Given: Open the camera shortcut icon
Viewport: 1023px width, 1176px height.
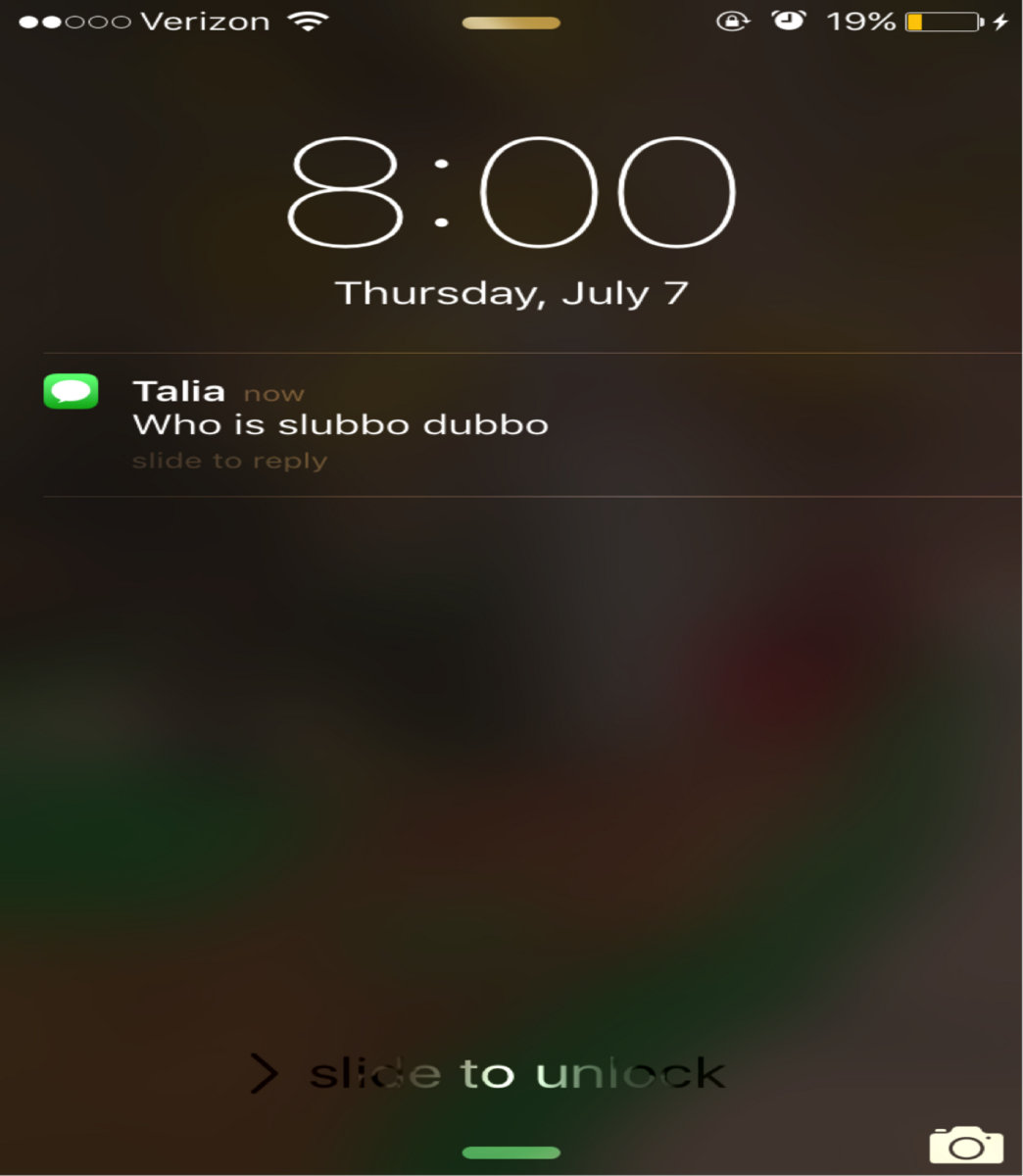Looking at the screenshot, I should pyautogui.click(x=966, y=1145).
